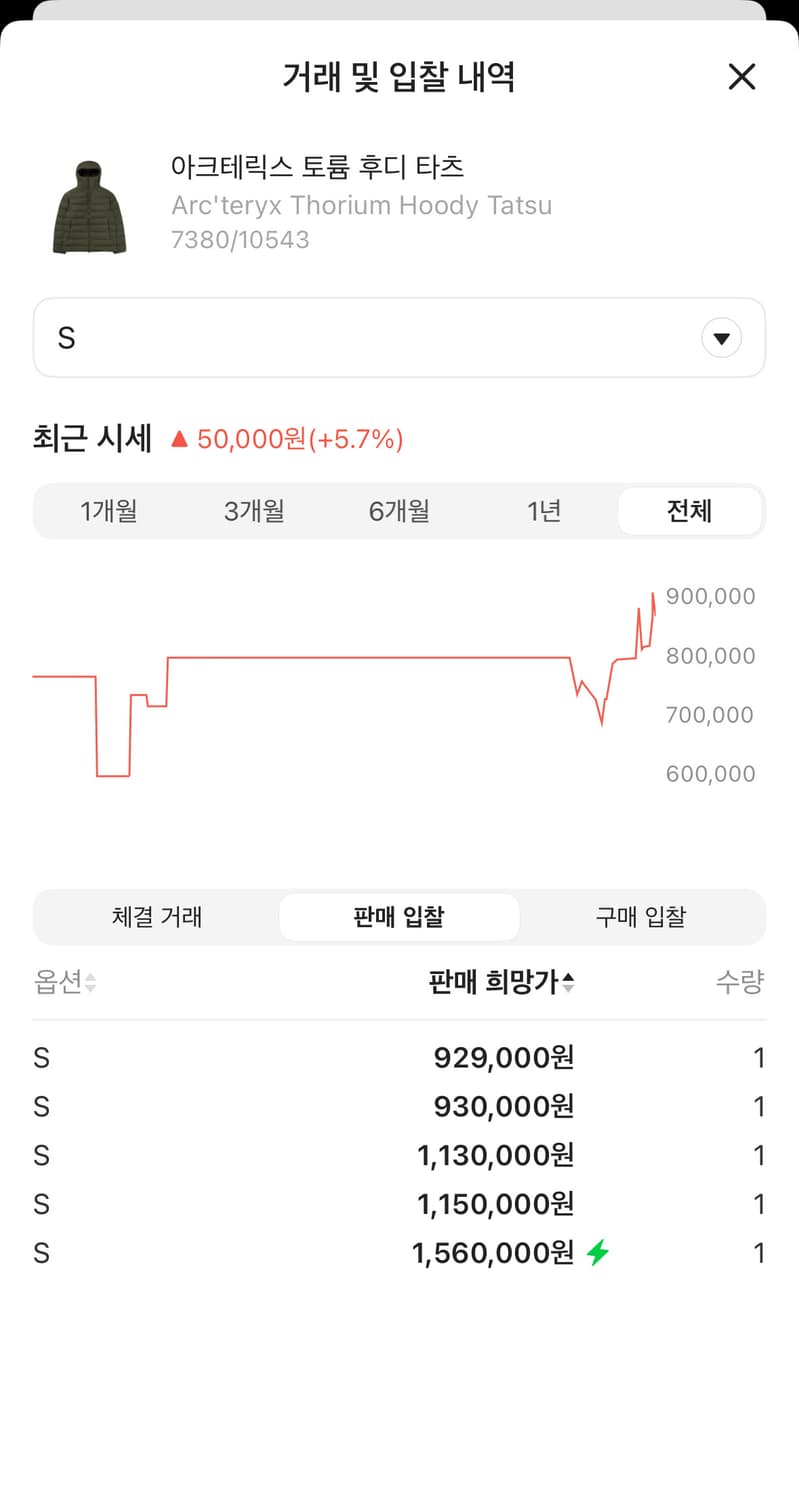Select the 전체 period tab

(x=689, y=511)
